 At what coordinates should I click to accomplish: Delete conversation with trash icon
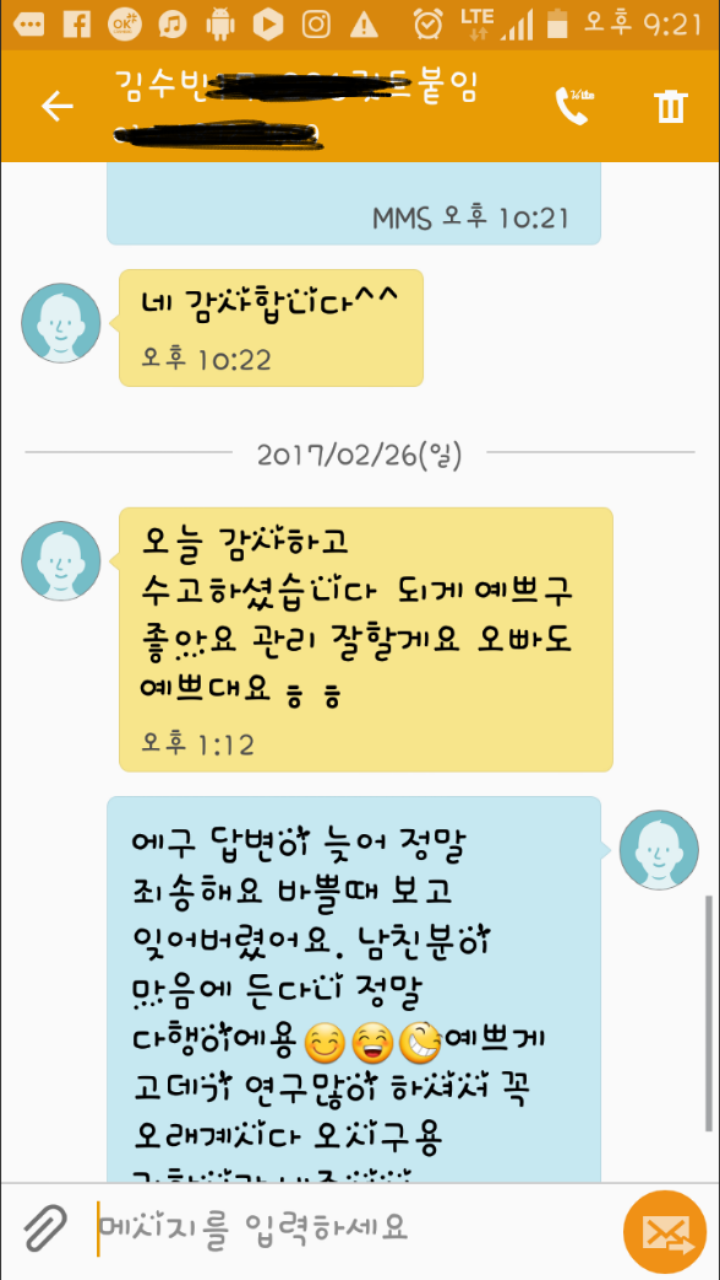click(x=671, y=106)
